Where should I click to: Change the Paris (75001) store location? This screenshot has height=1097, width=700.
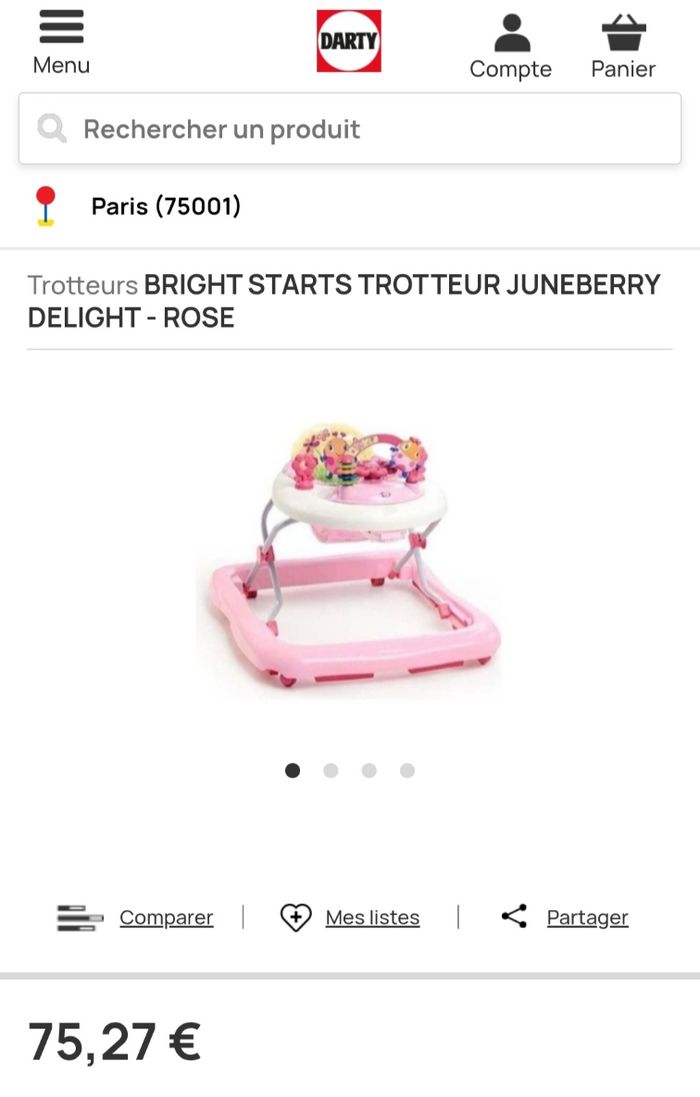pos(165,206)
